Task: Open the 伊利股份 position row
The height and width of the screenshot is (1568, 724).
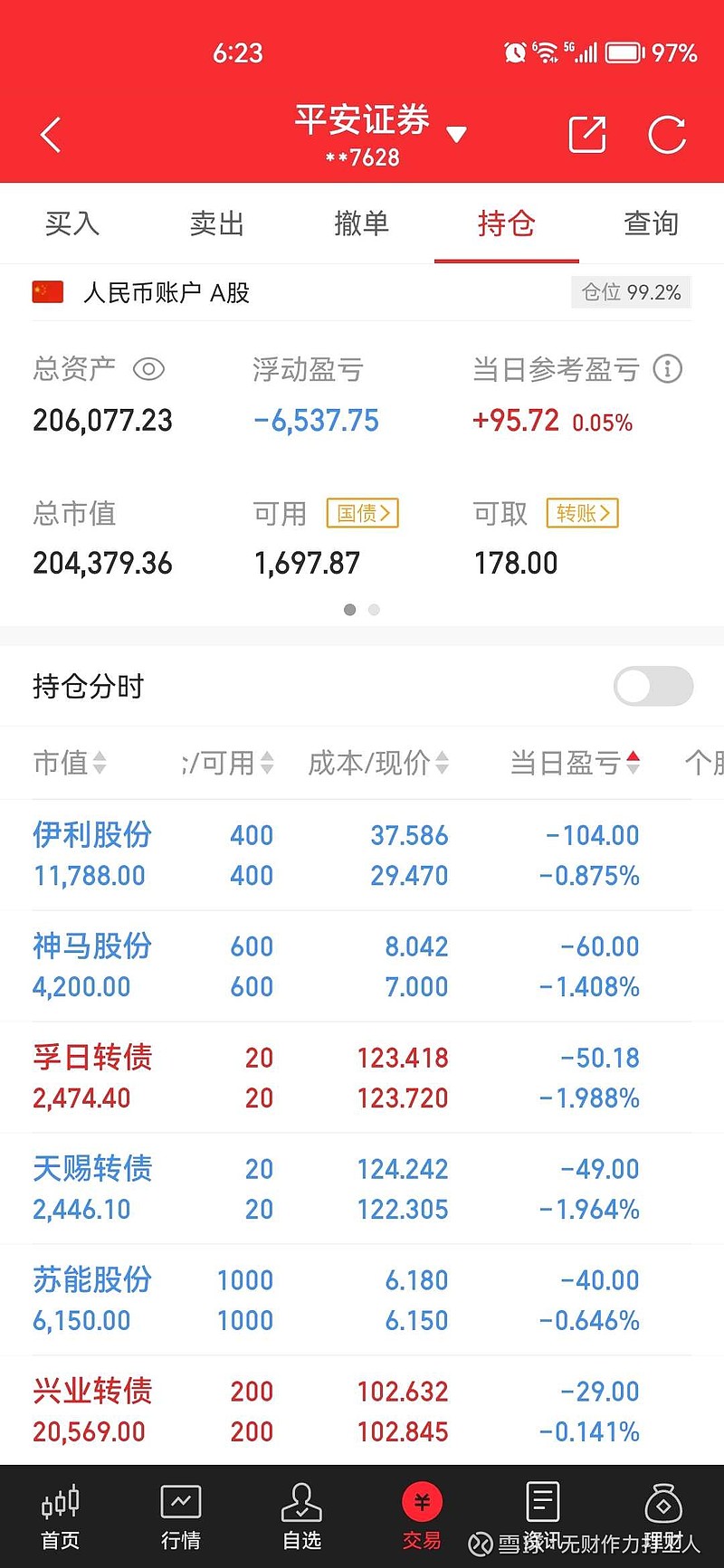Action: pyautogui.click(x=362, y=855)
